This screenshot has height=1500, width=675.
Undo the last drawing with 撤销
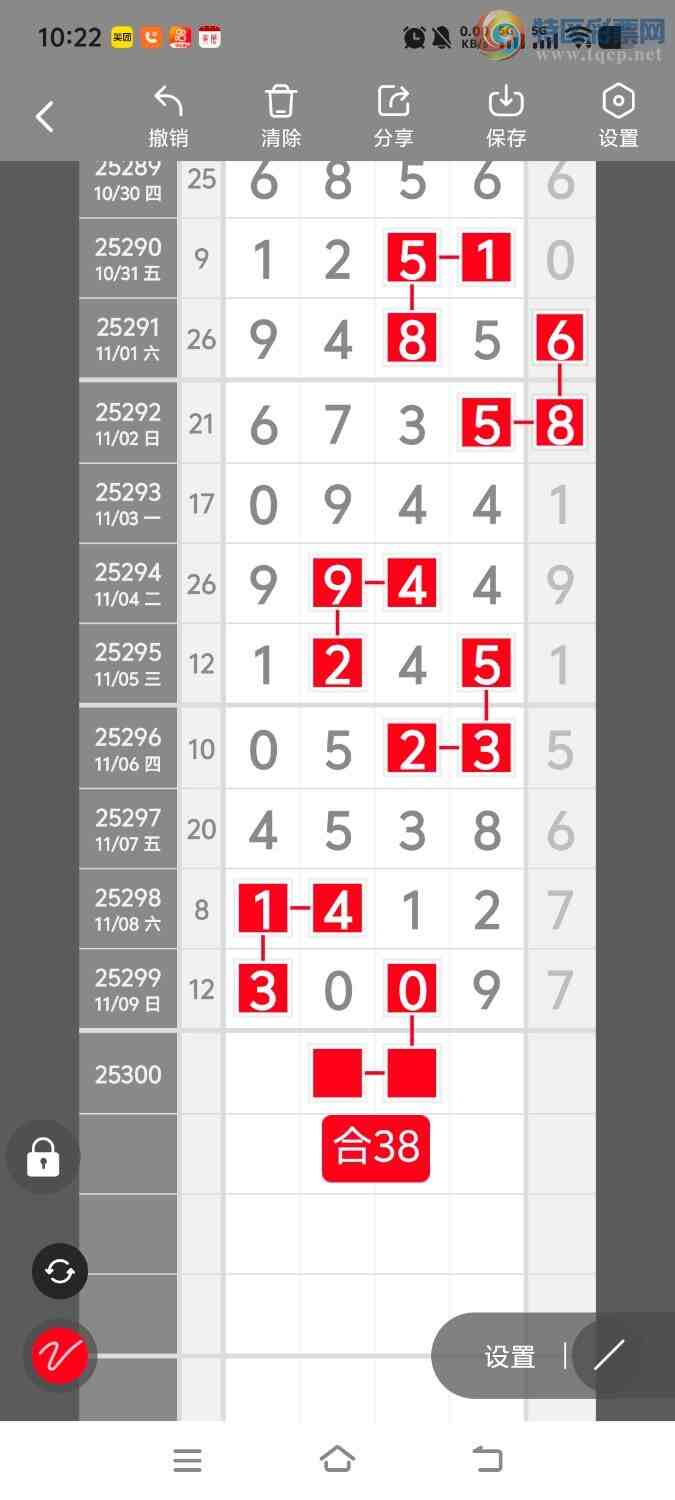point(168,117)
